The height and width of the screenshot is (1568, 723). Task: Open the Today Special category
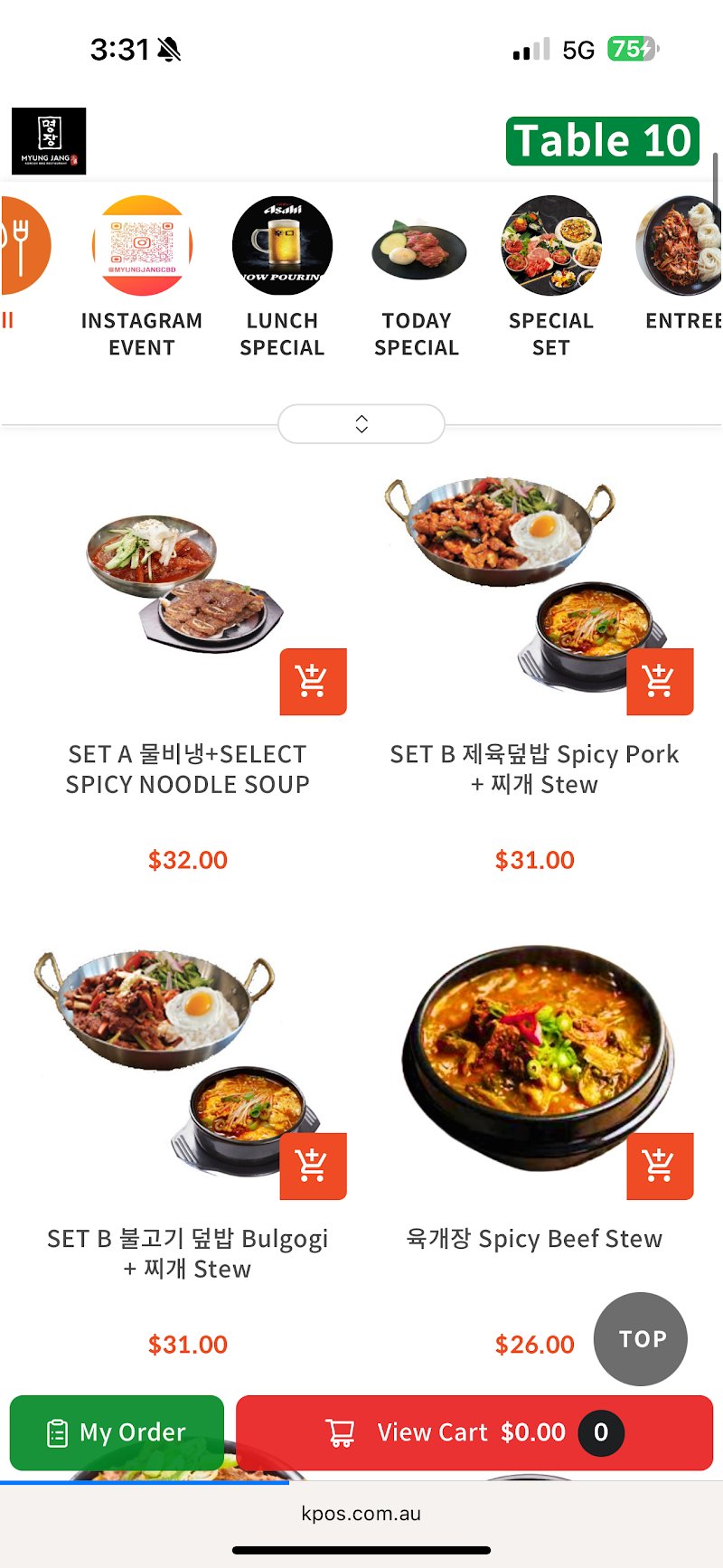[x=417, y=245]
